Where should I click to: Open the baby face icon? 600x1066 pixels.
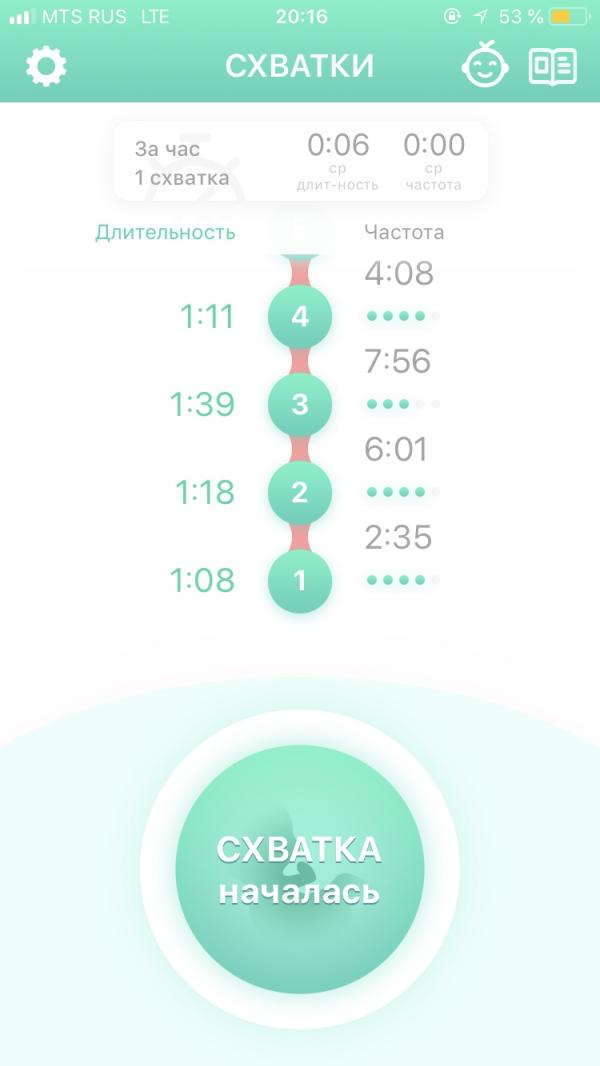coord(485,67)
